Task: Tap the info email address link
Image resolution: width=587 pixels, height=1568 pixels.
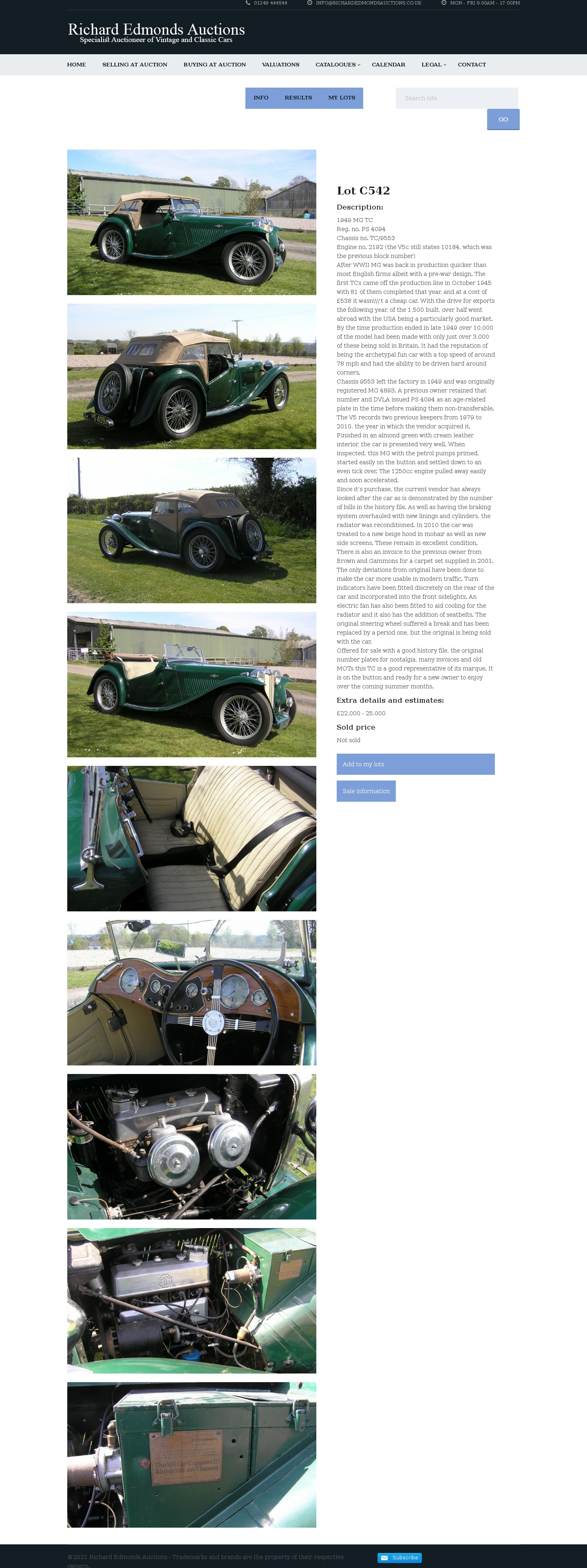Action: coord(368,3)
